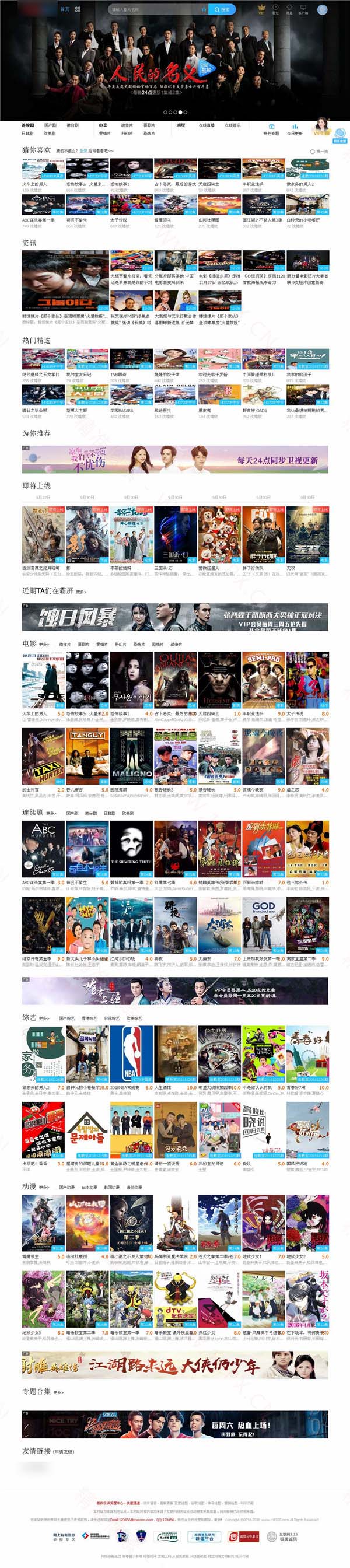Image resolution: width=350 pixels, height=1568 pixels.
Task: Filter 综艺 section by 香港综艺
Action: pos(89,1018)
